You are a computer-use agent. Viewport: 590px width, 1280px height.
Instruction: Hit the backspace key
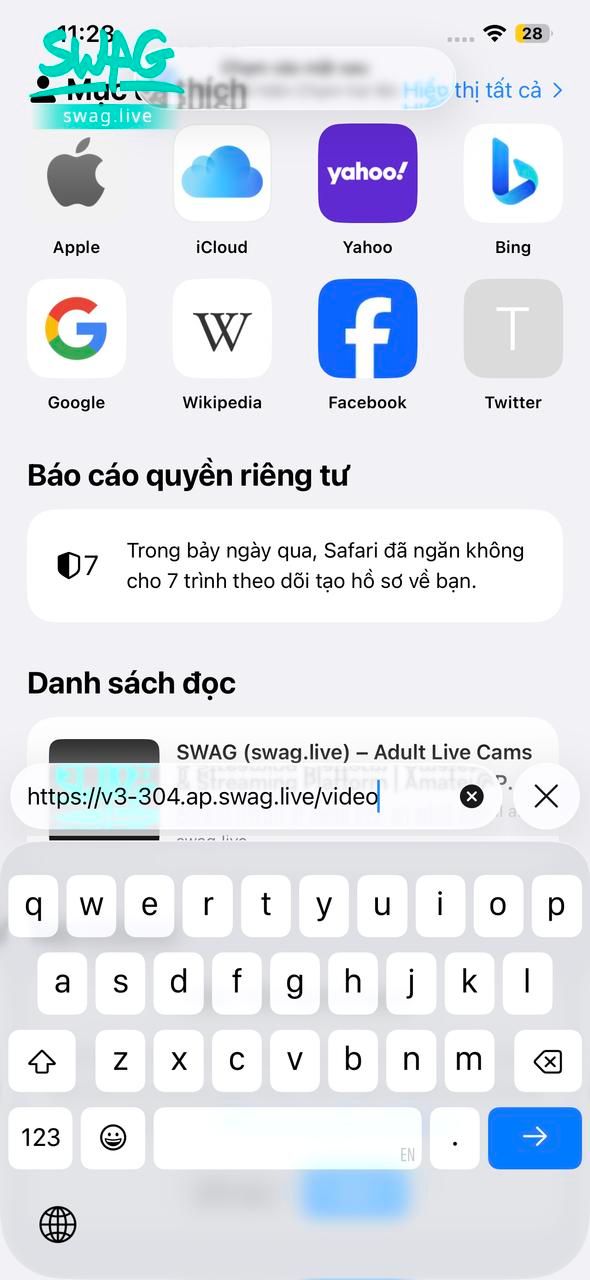click(x=548, y=1061)
